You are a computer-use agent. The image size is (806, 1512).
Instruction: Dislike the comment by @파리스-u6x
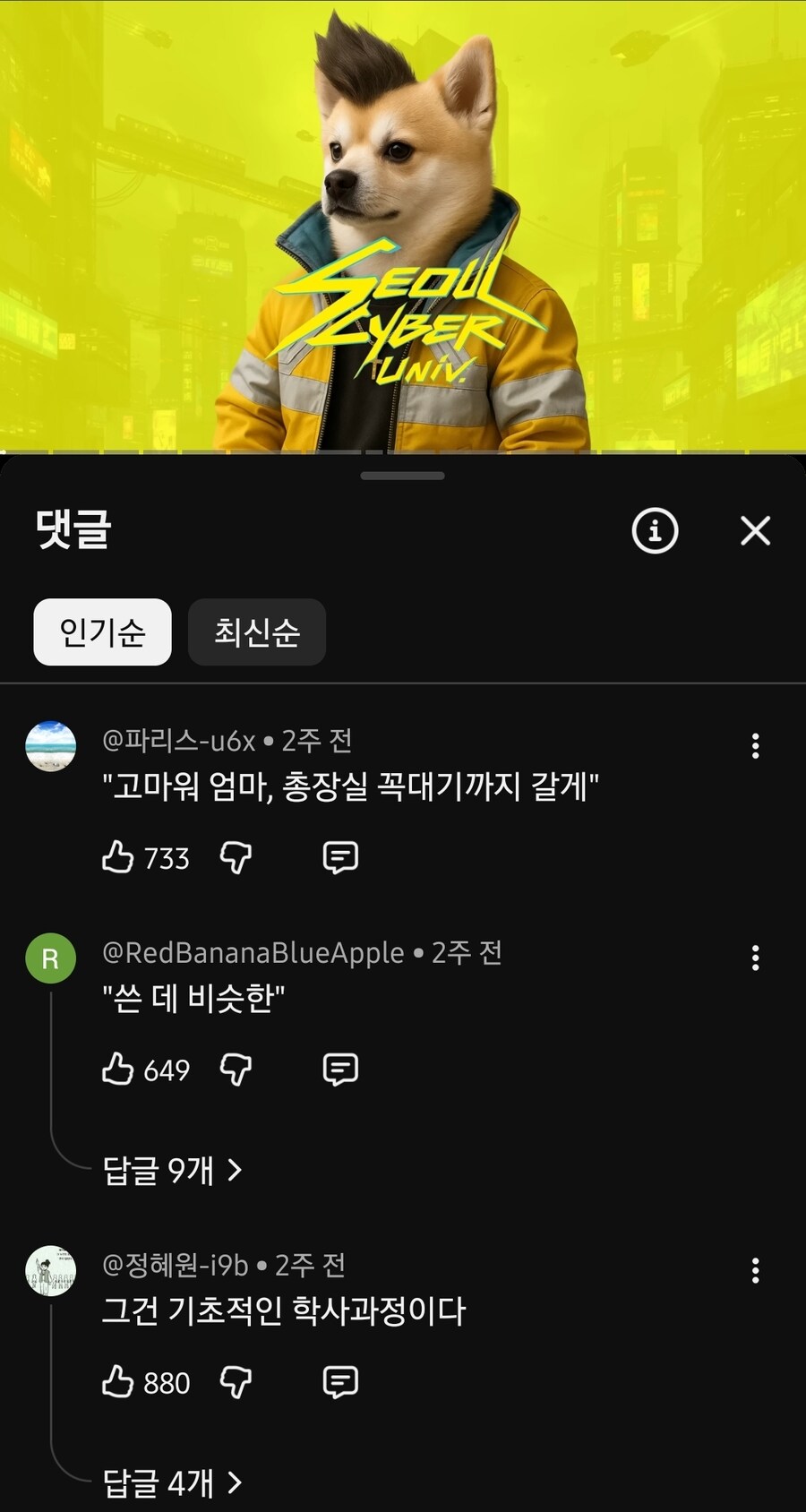click(237, 857)
